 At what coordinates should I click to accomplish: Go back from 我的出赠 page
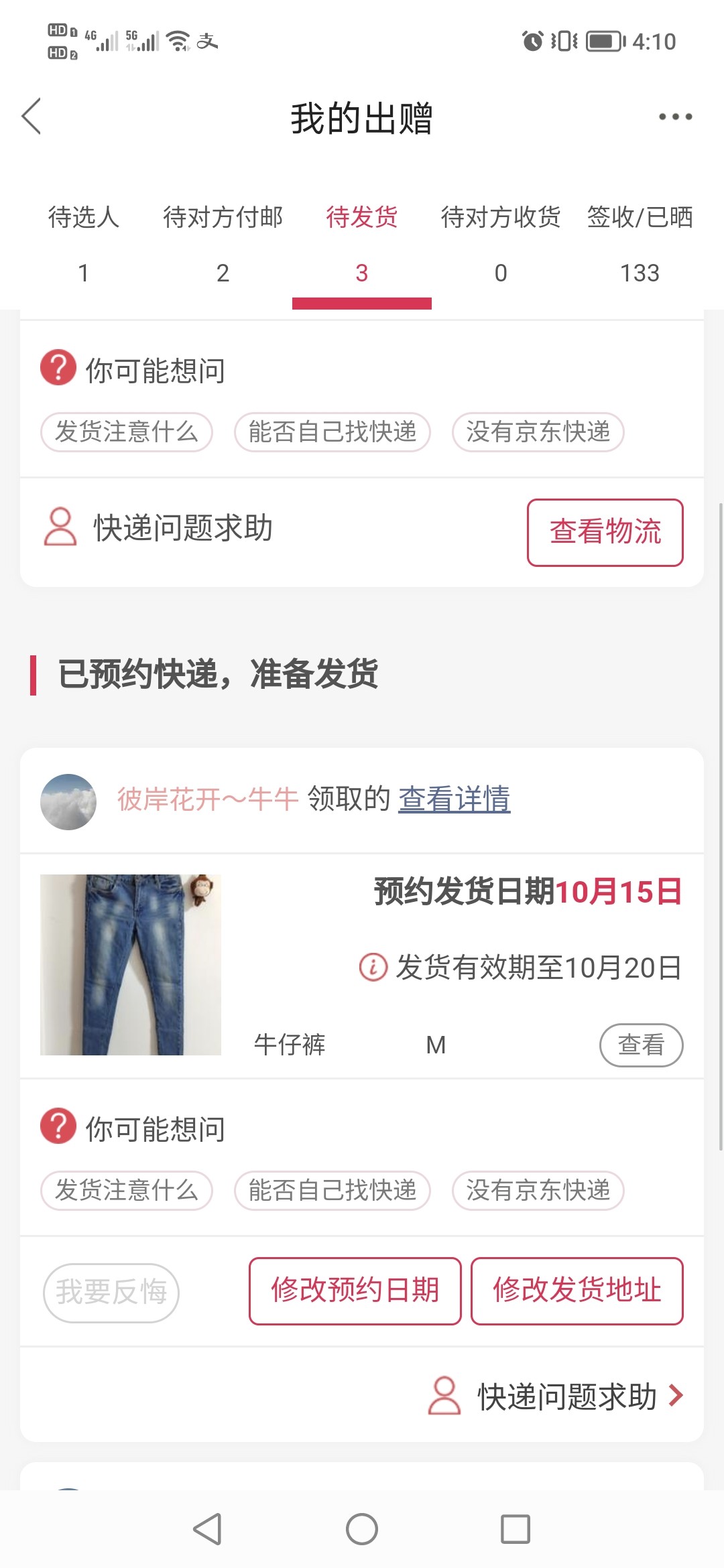32,117
